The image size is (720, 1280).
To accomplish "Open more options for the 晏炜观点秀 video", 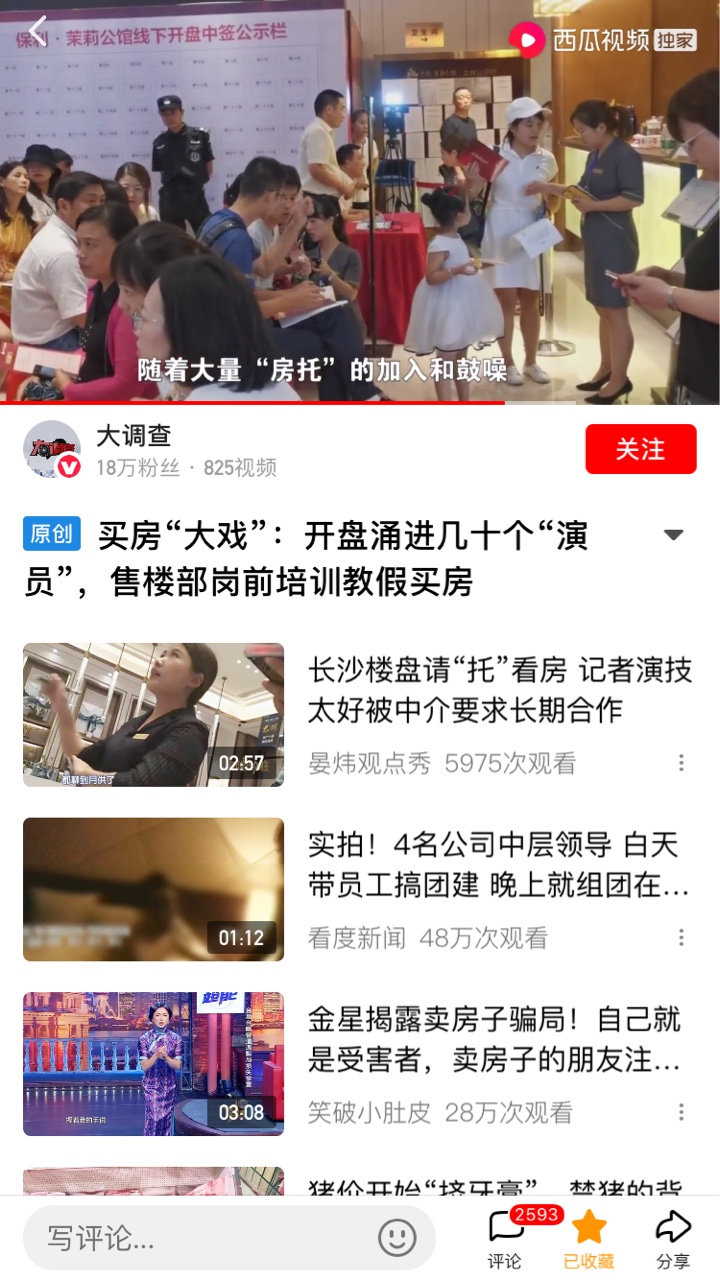I will (x=681, y=763).
